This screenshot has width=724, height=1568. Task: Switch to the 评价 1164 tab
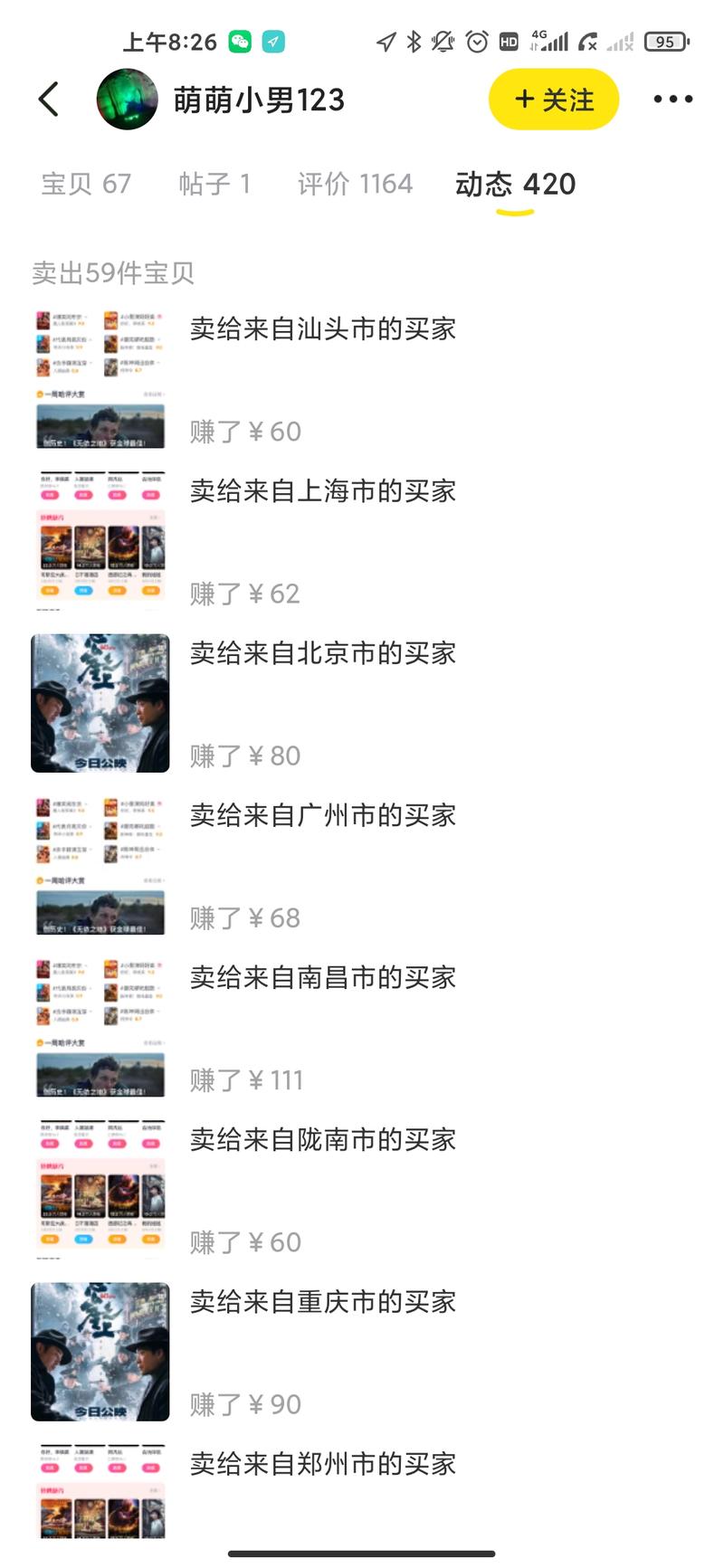coord(353,184)
